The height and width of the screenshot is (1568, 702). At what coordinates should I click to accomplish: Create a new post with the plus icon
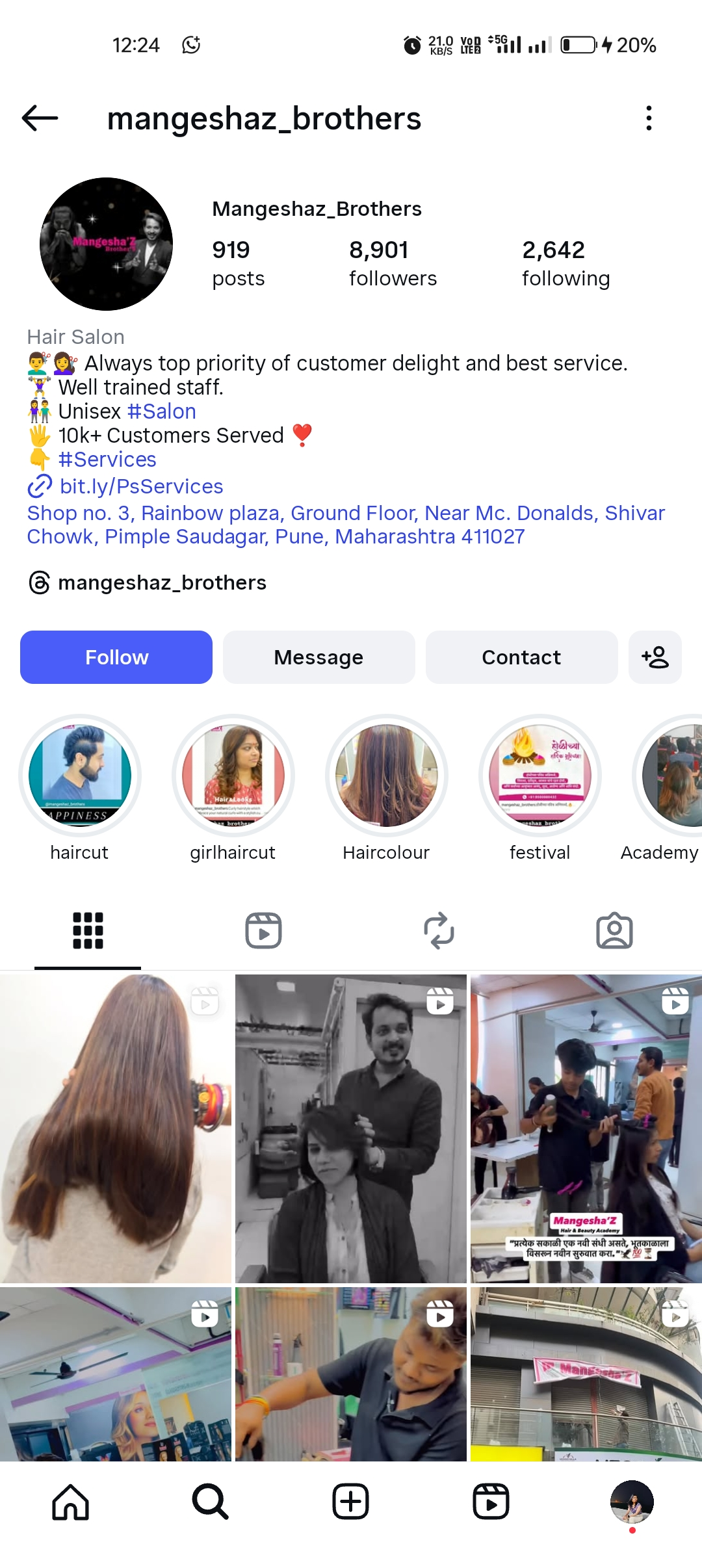[351, 1502]
